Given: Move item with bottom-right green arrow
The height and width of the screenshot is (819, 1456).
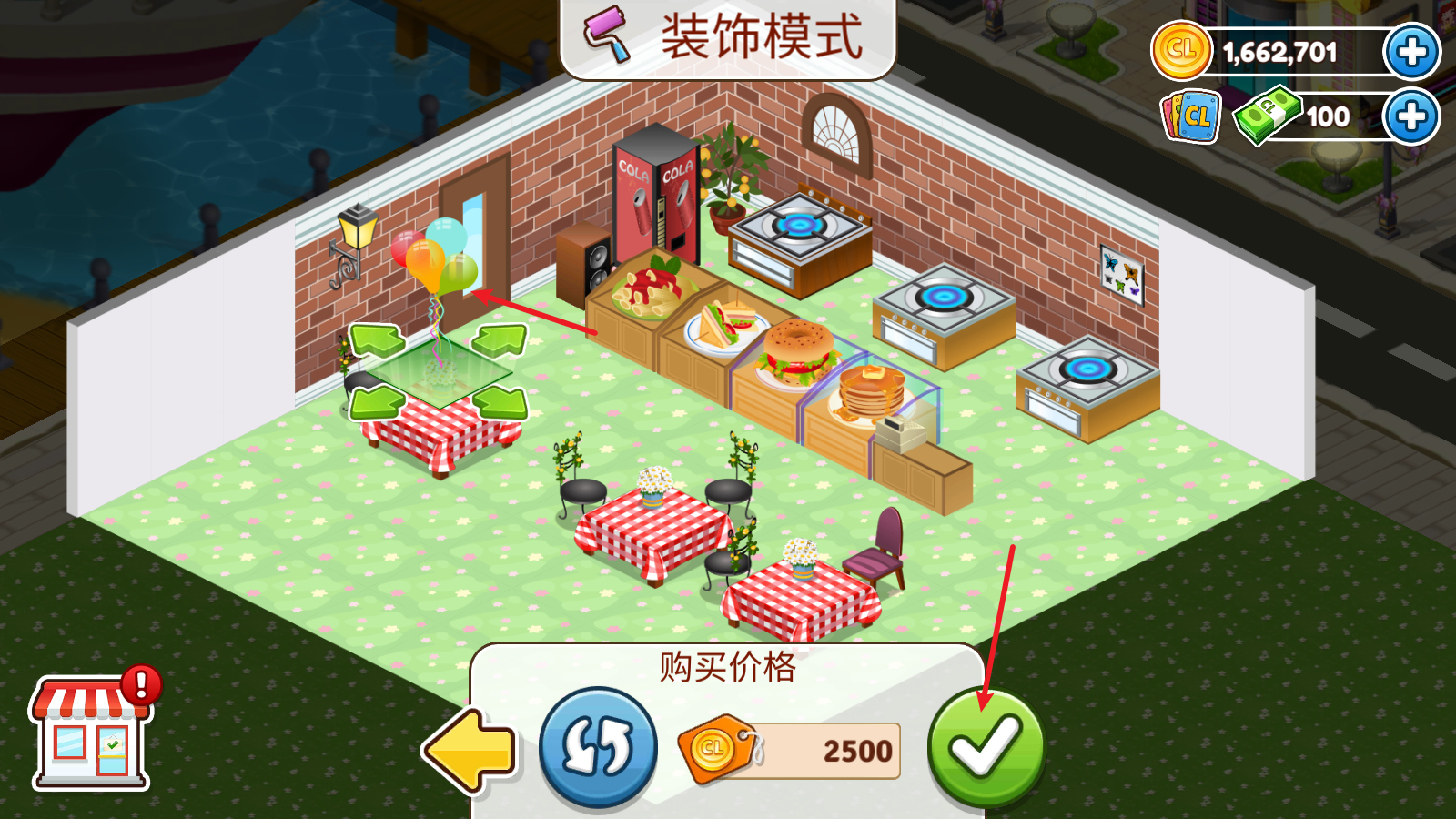Looking at the screenshot, I should click(x=500, y=401).
